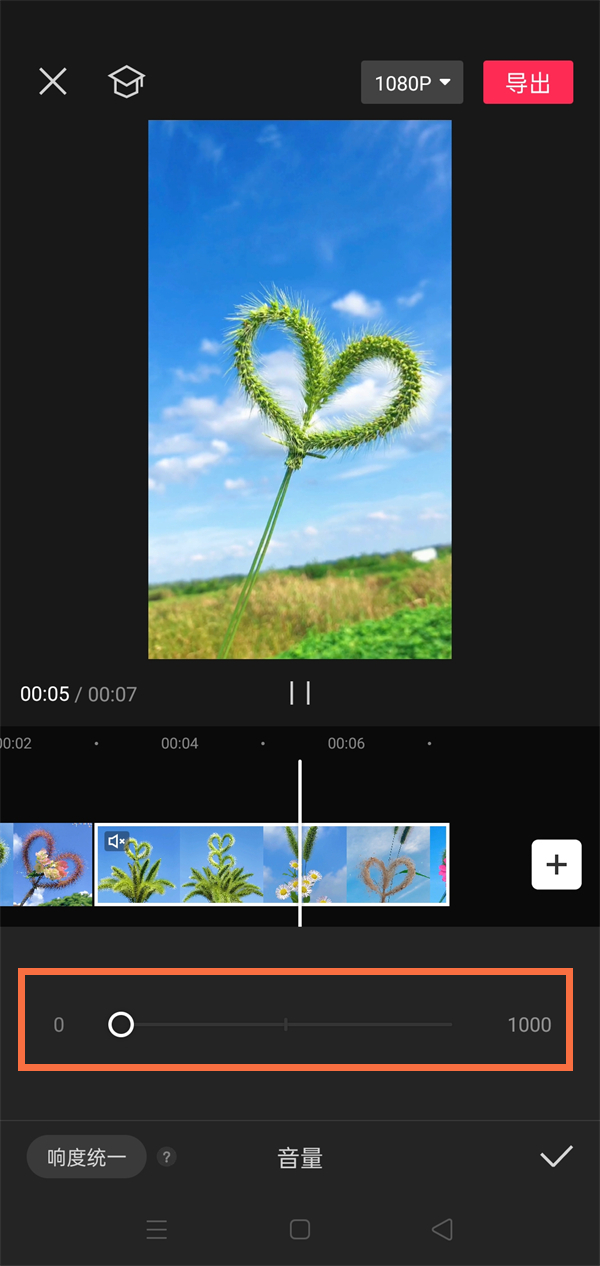Go back using system navigation
Image resolution: width=600 pixels, height=1266 pixels.
pos(442,1229)
